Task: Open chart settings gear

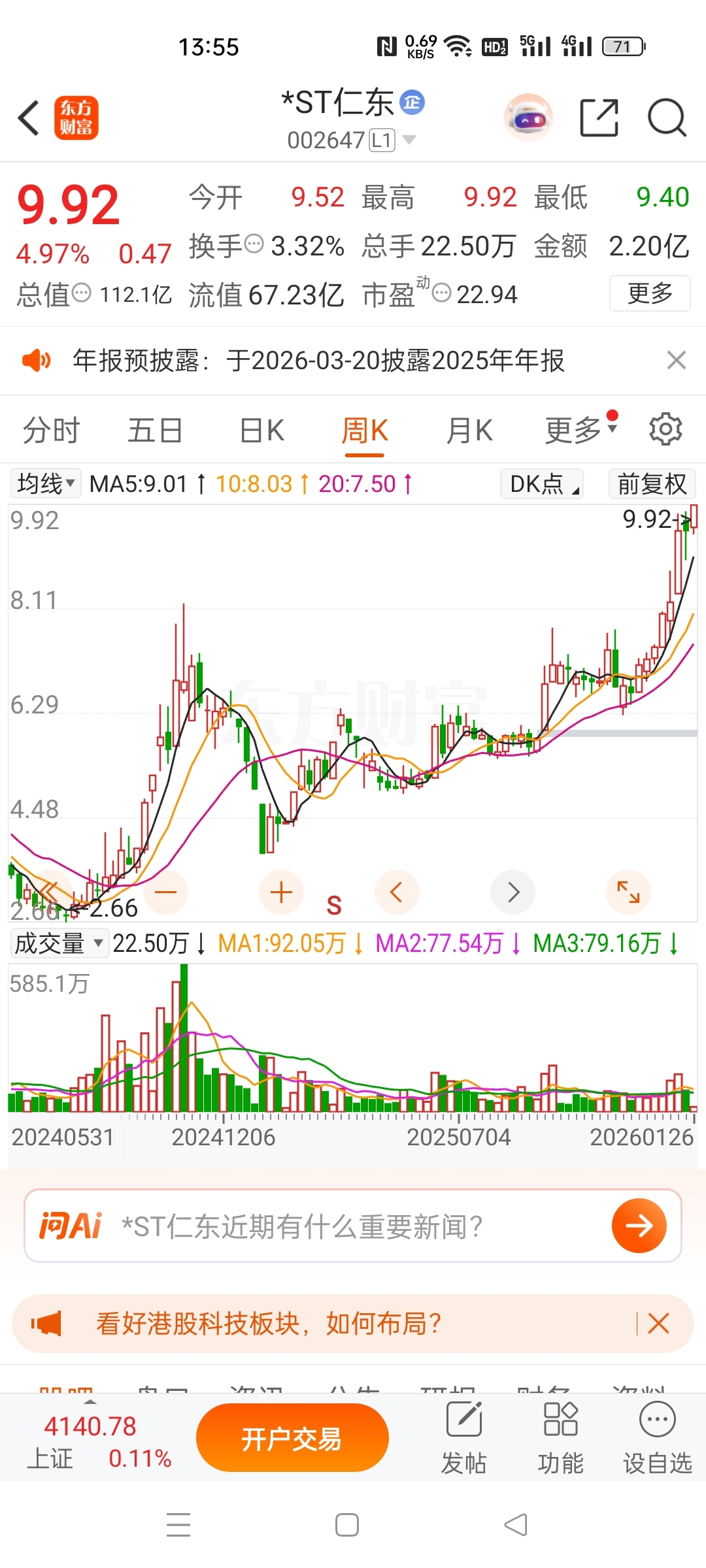Action: click(665, 429)
